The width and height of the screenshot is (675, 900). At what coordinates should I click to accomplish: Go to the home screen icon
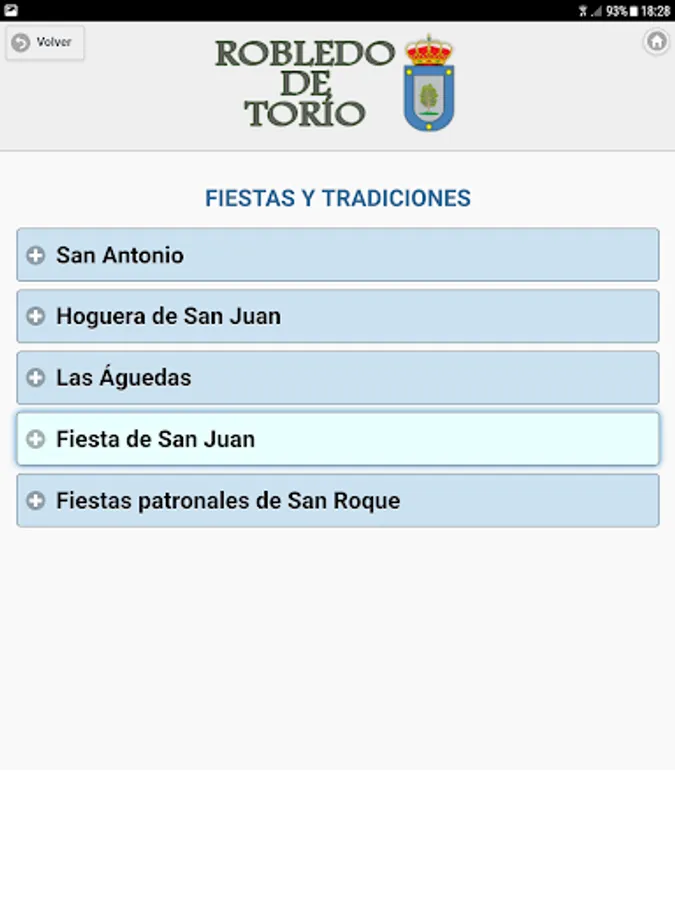point(656,42)
